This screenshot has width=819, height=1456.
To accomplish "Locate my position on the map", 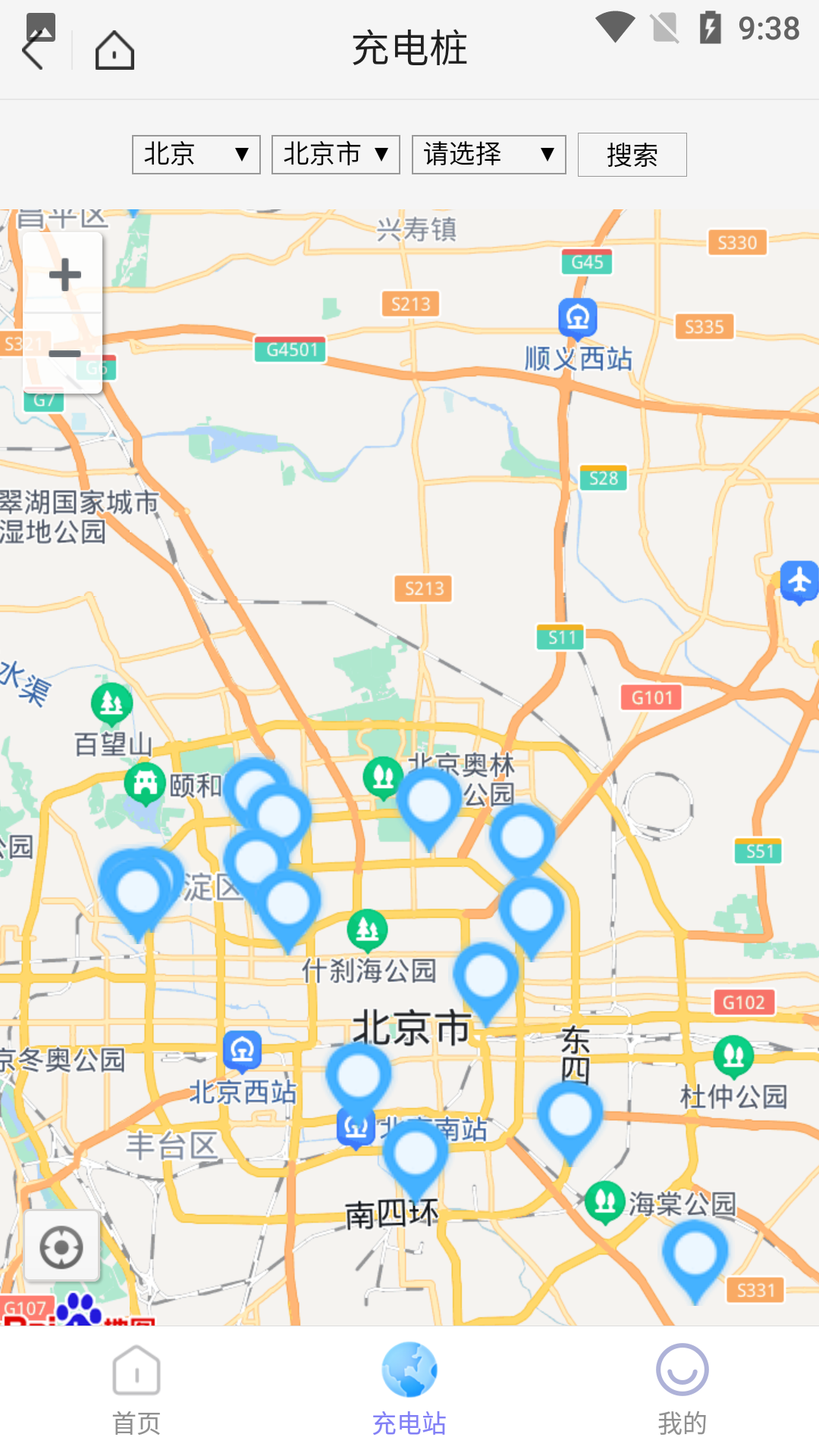I will [x=61, y=1247].
